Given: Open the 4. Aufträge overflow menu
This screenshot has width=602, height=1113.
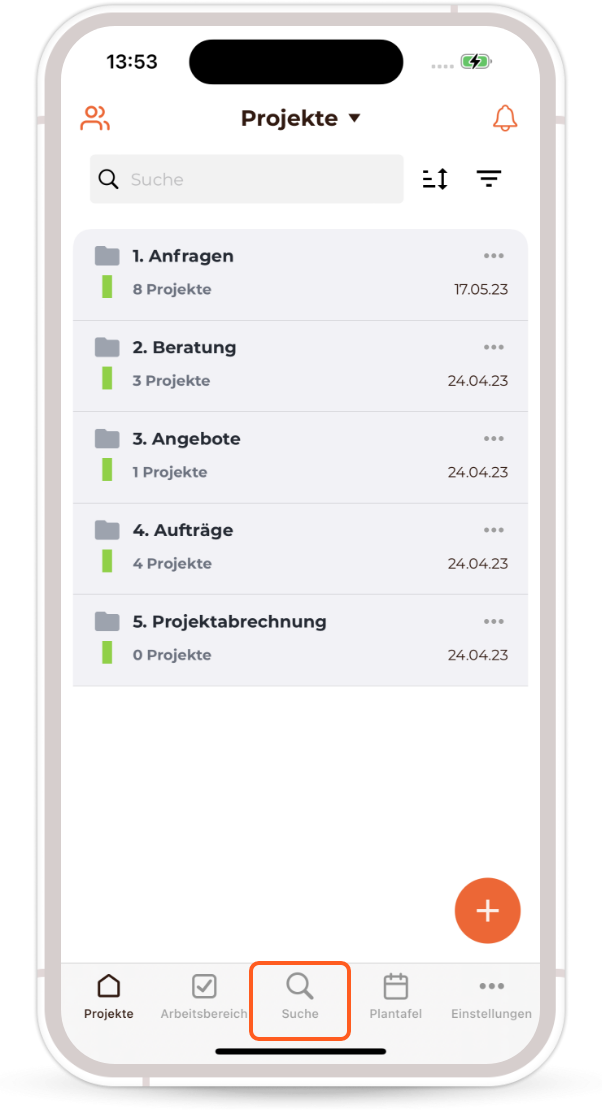Looking at the screenshot, I should [494, 530].
